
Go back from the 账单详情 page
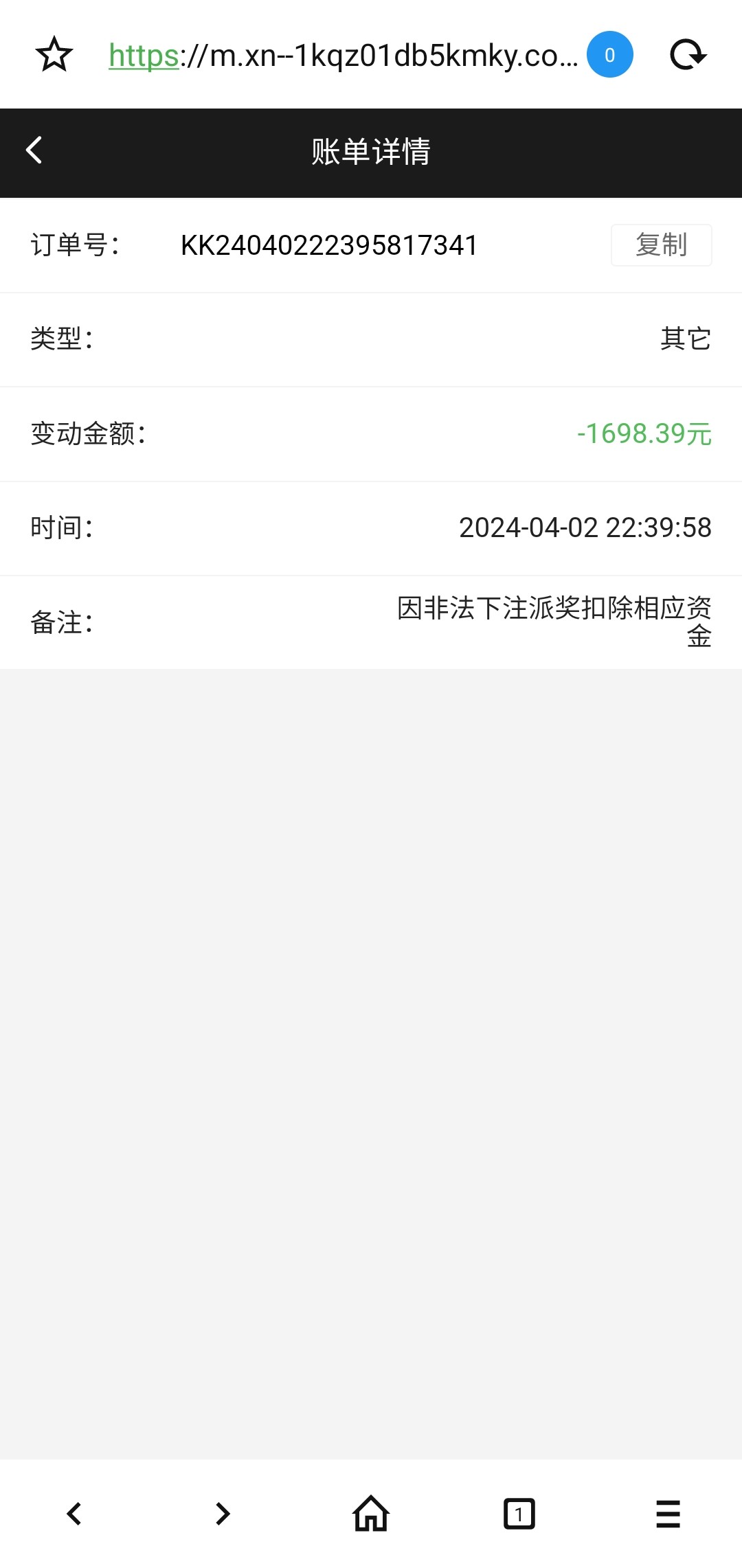(x=34, y=150)
